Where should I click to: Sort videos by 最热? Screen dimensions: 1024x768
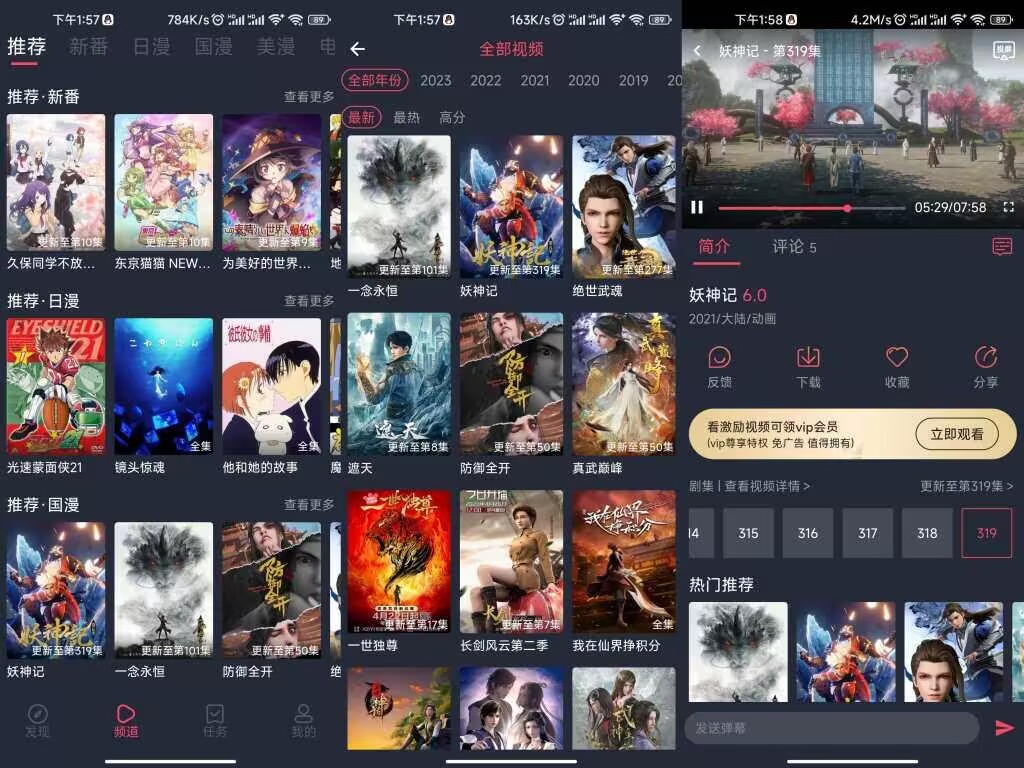click(406, 117)
